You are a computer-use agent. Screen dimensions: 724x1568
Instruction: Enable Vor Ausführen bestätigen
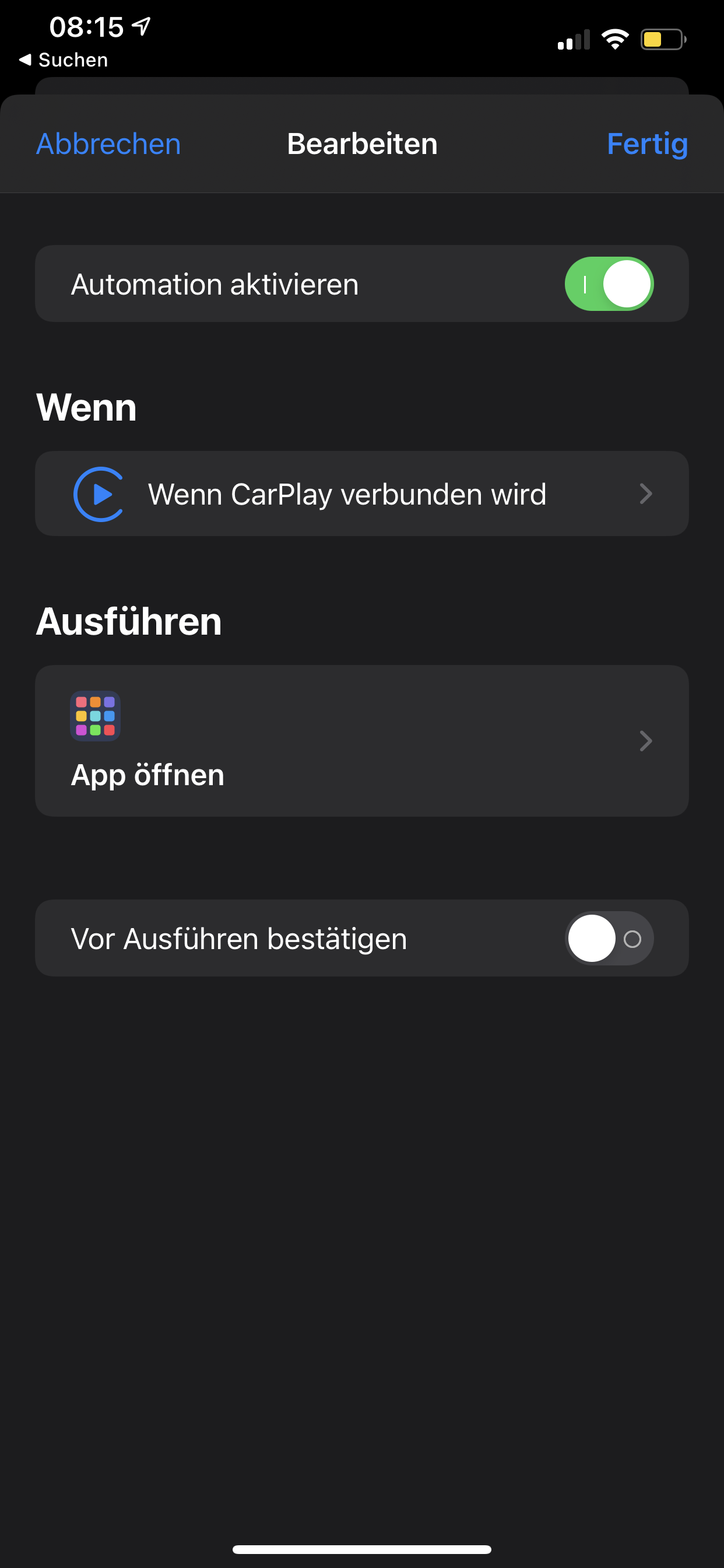[609, 938]
